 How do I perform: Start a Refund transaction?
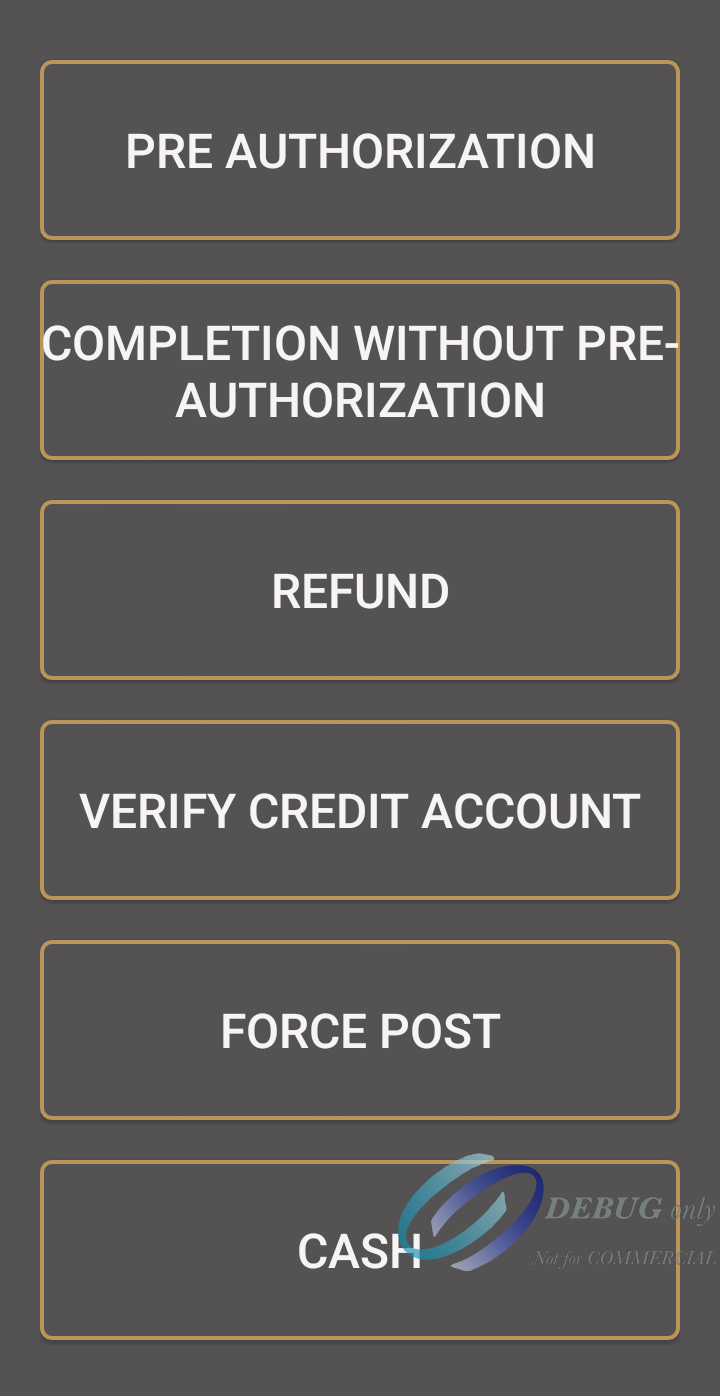(x=360, y=590)
